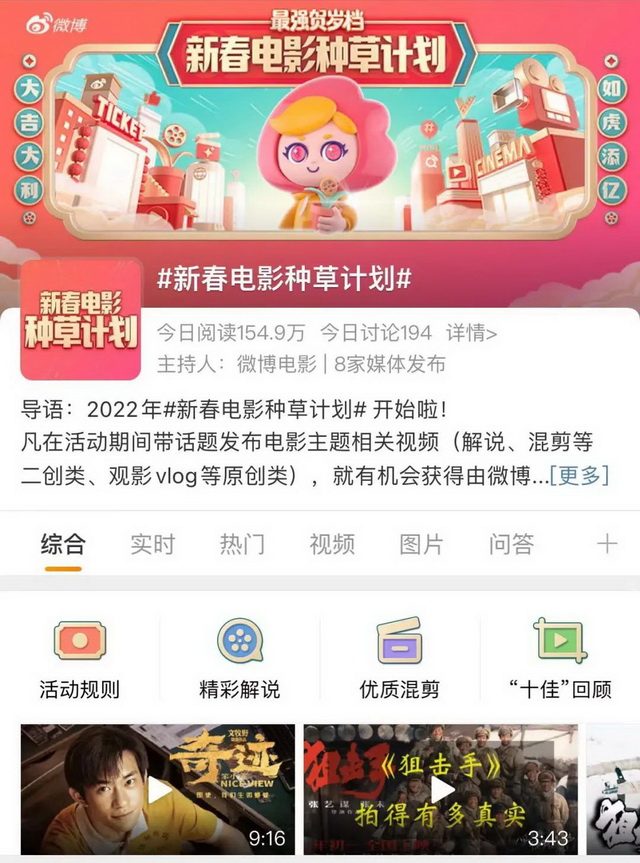Switch to the 实时 tab
The height and width of the screenshot is (863, 640).
pos(152,544)
